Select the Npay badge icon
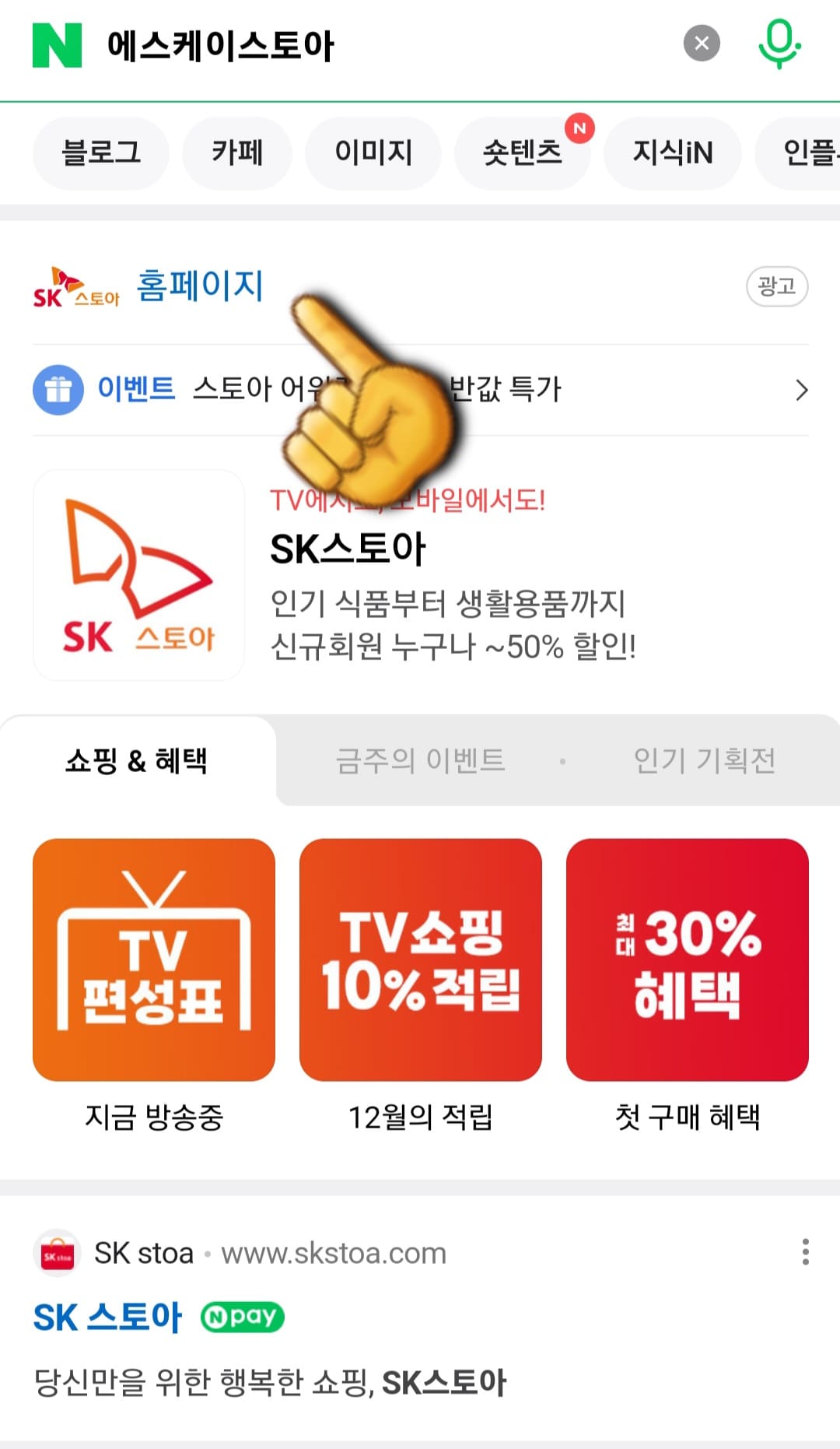The image size is (840, 1449). [243, 1315]
